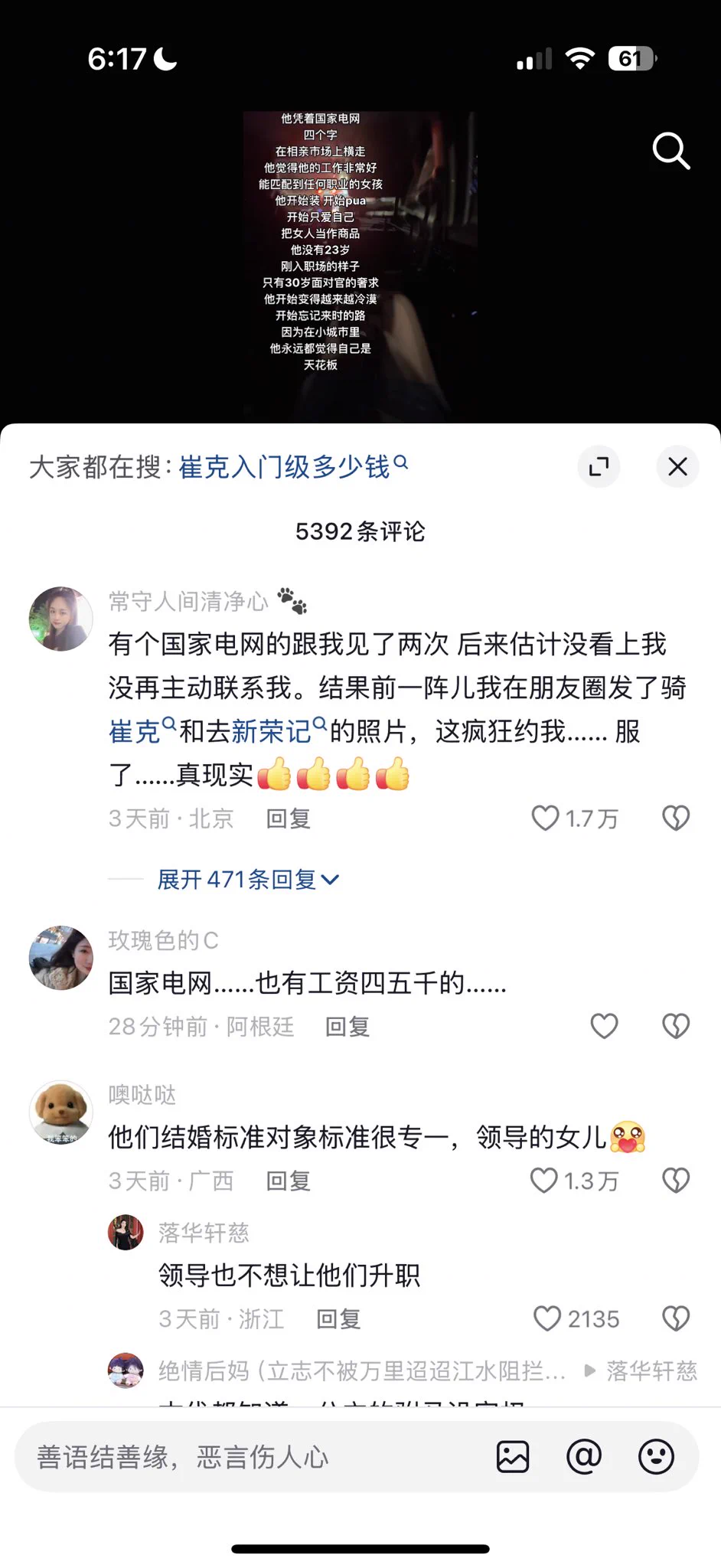This screenshot has width=721, height=1568.
Task: Like 落华轩慈's reply
Action: 546,1318
